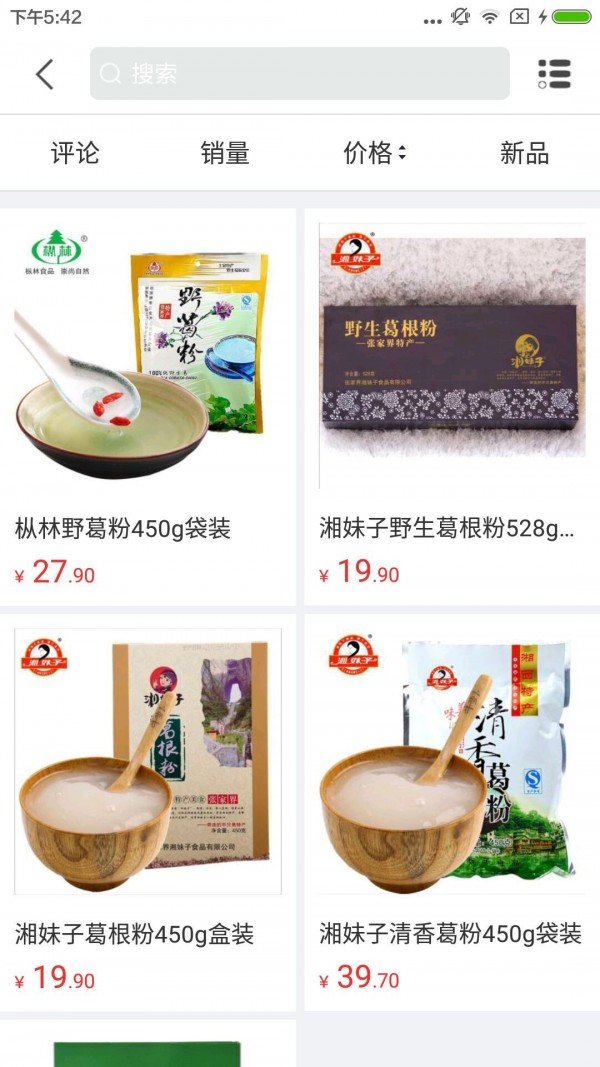Screen dimensions: 600x1067
Task: Go back using the arrow icon
Action: (44, 74)
